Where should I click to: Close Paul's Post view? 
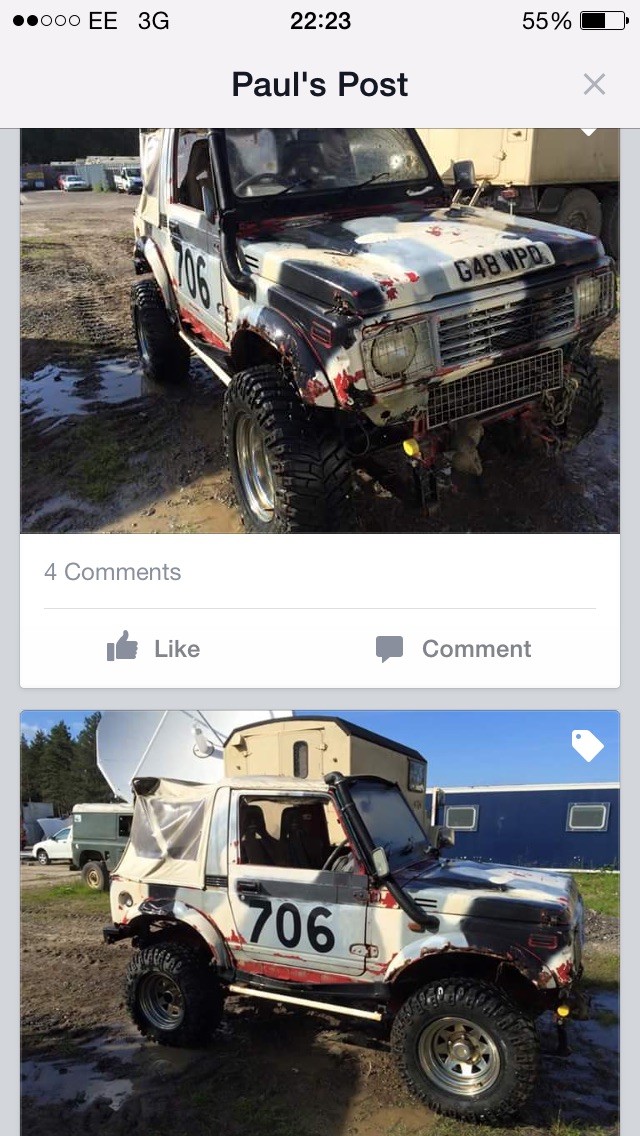594,84
